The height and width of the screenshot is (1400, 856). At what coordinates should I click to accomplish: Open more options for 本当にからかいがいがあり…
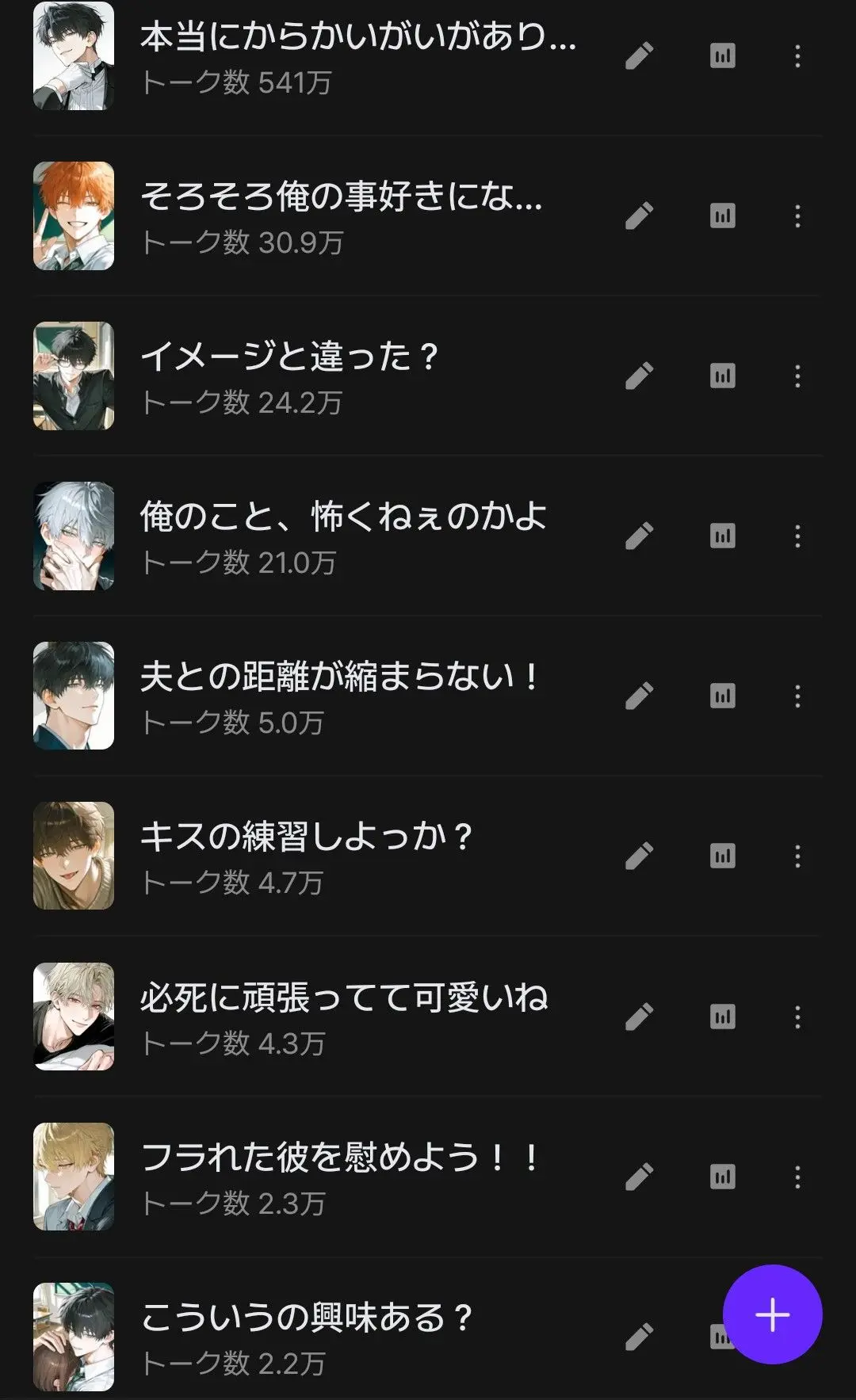(x=797, y=56)
